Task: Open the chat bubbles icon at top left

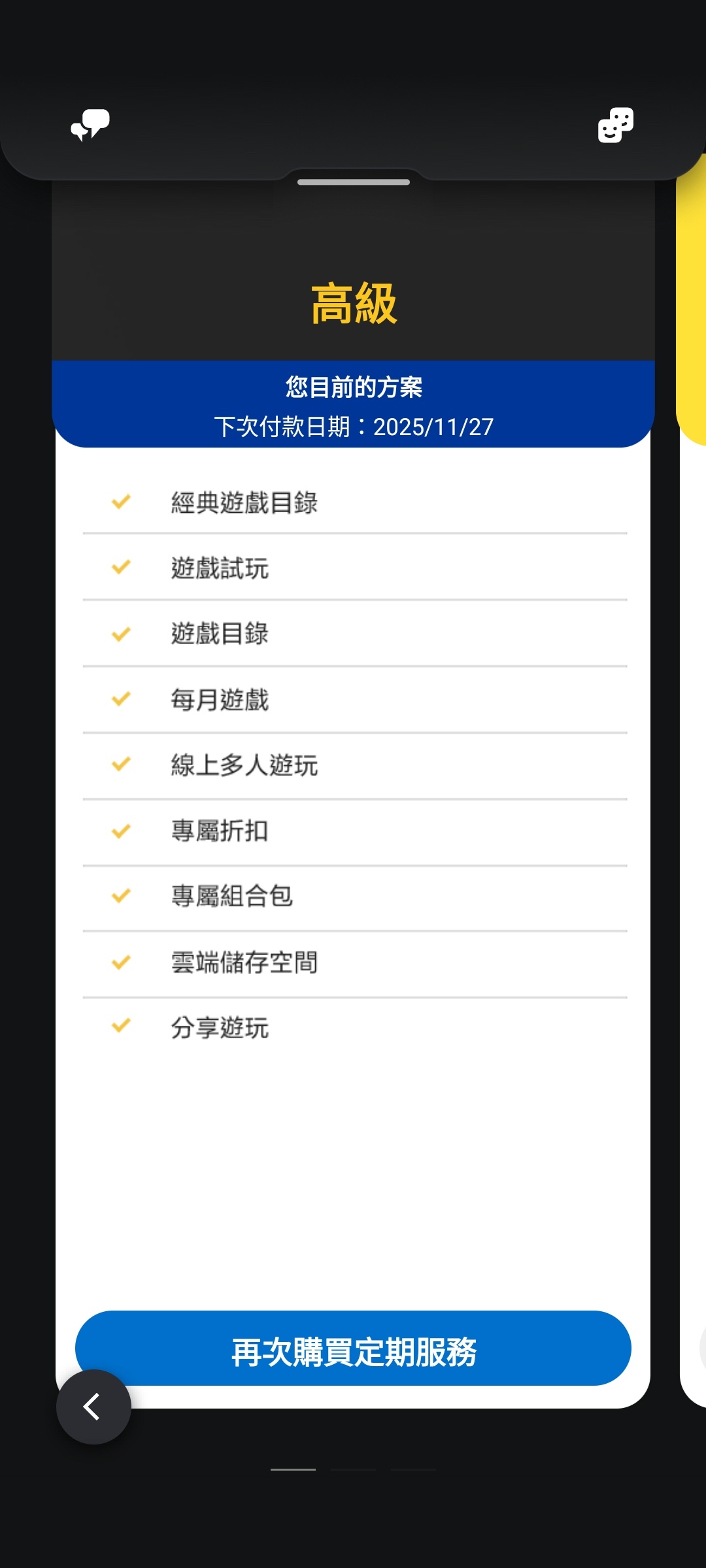Action: click(90, 125)
